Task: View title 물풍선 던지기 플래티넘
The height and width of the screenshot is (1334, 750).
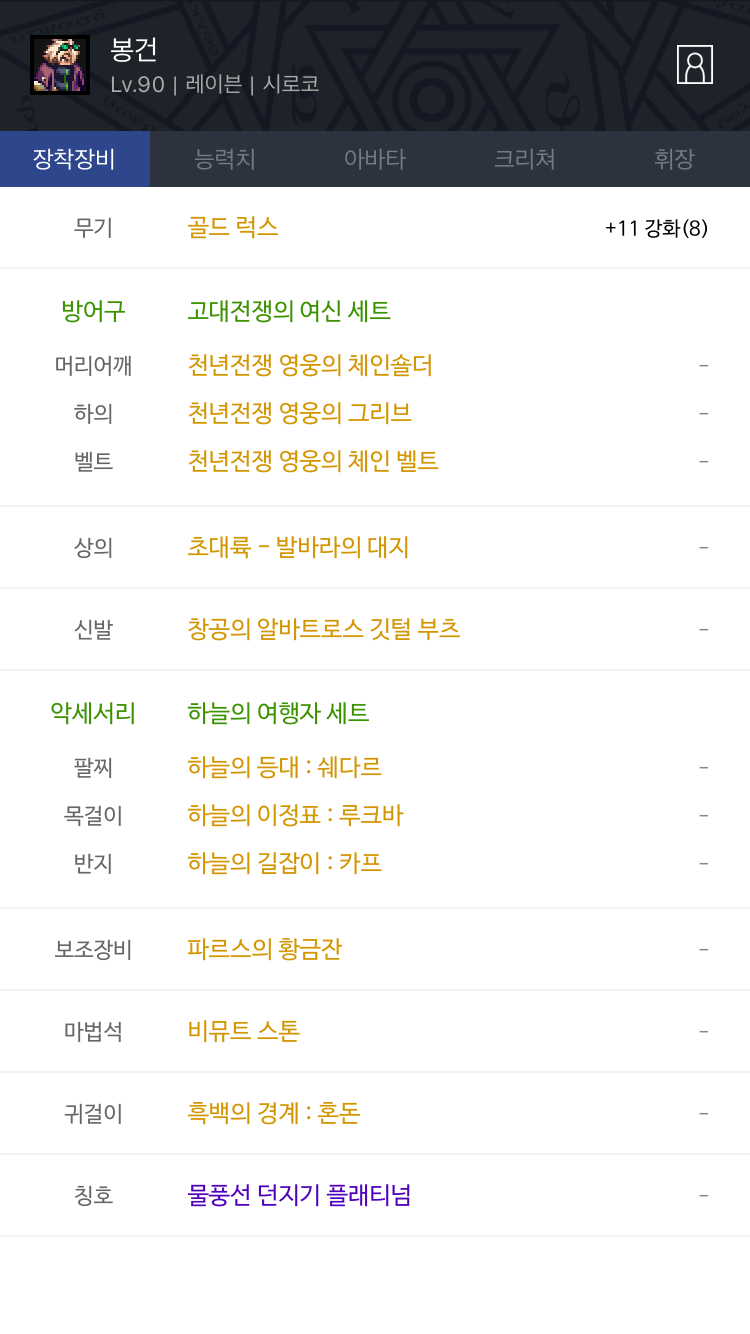Action: pyautogui.click(x=299, y=1195)
